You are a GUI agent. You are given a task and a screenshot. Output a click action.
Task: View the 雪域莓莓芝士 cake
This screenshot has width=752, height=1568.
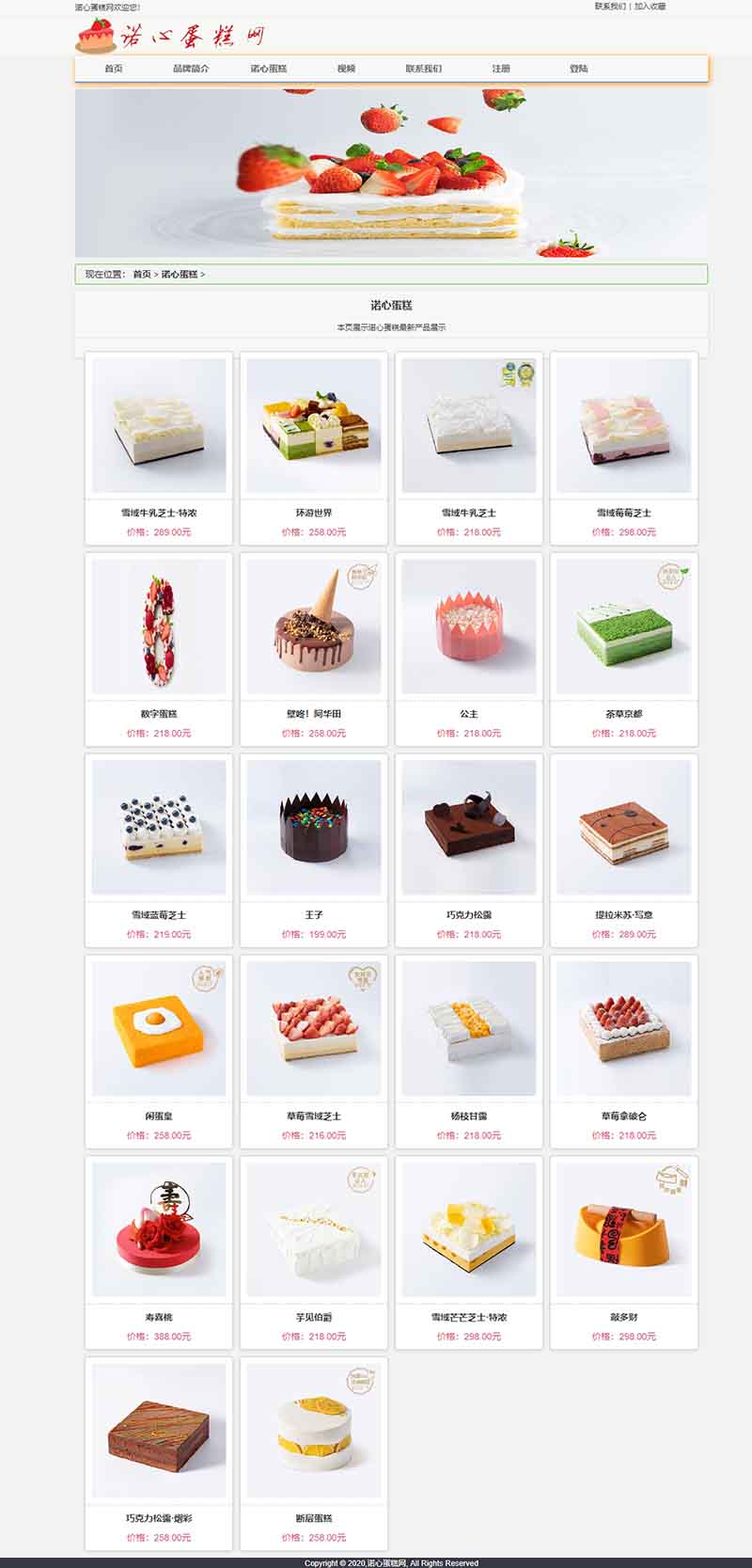pyautogui.click(x=624, y=449)
